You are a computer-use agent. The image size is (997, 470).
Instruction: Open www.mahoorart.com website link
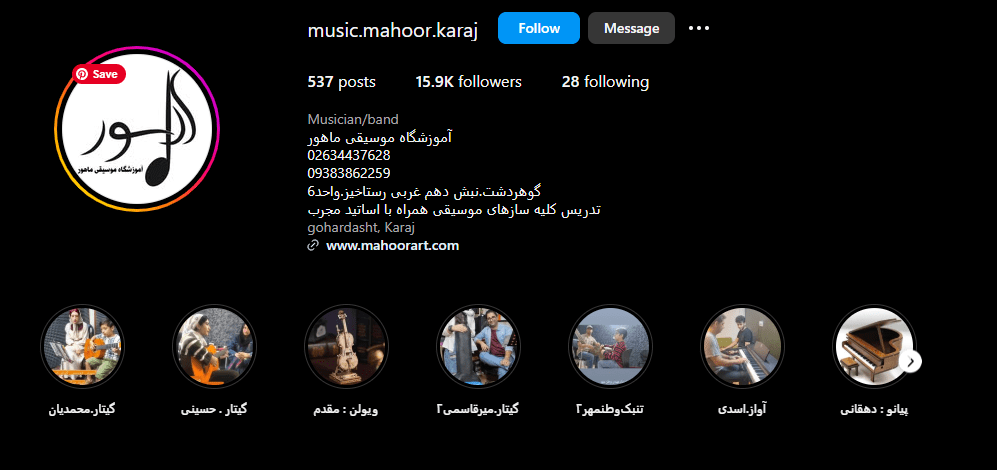[x=392, y=245]
